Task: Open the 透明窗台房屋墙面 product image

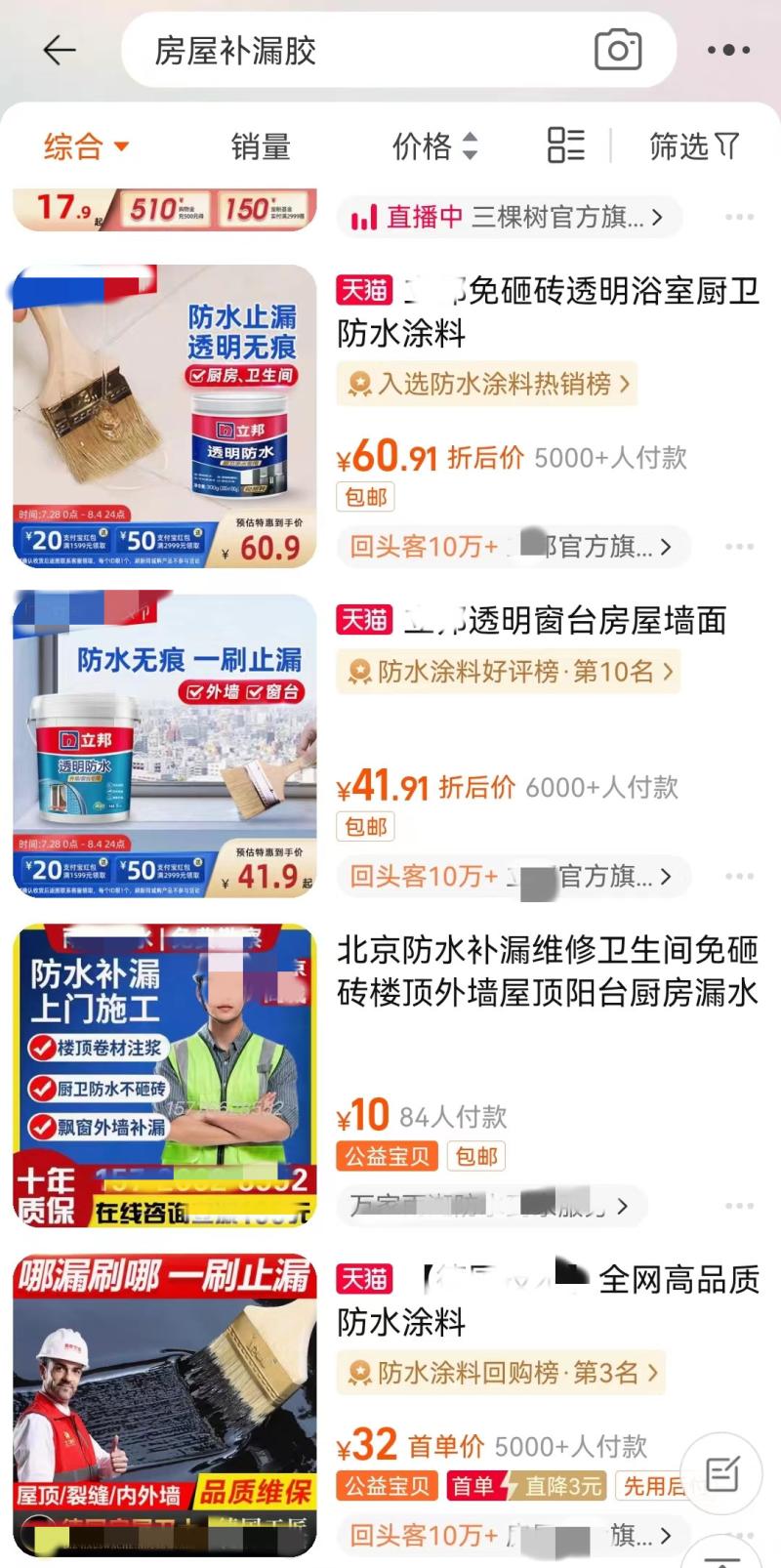Action: [165, 745]
